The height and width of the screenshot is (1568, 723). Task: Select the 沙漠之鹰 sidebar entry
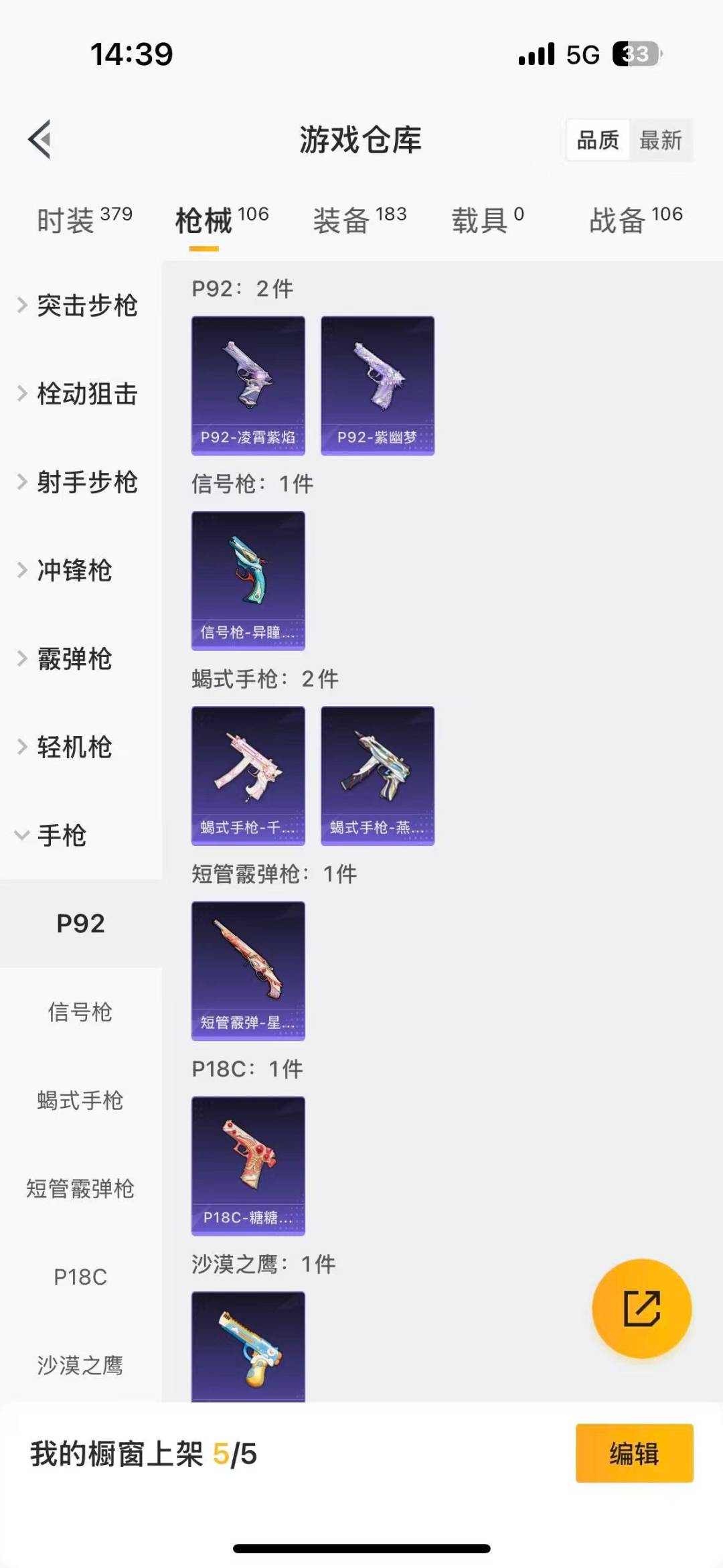point(82,1366)
